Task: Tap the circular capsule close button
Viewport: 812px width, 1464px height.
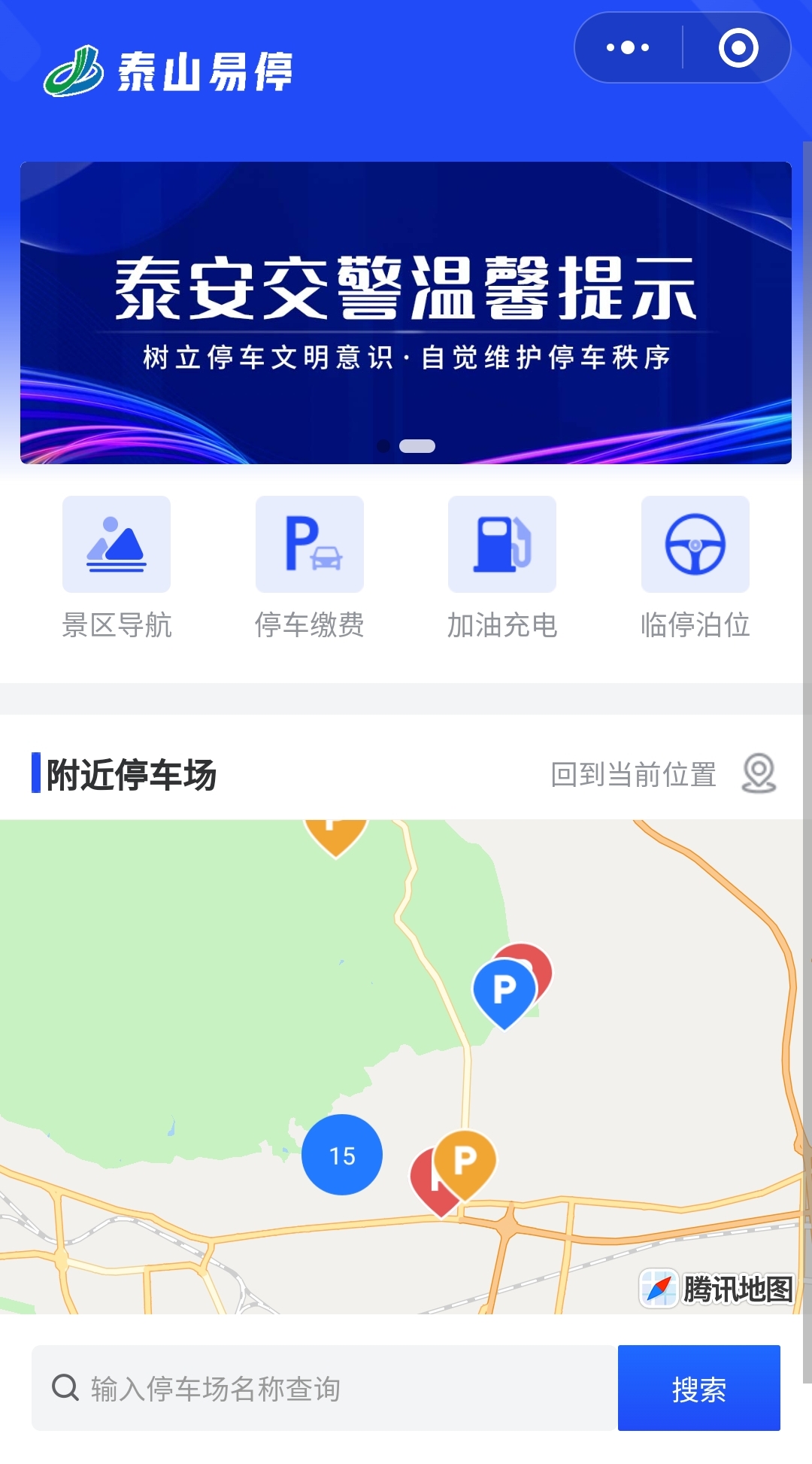Action: coord(738,47)
